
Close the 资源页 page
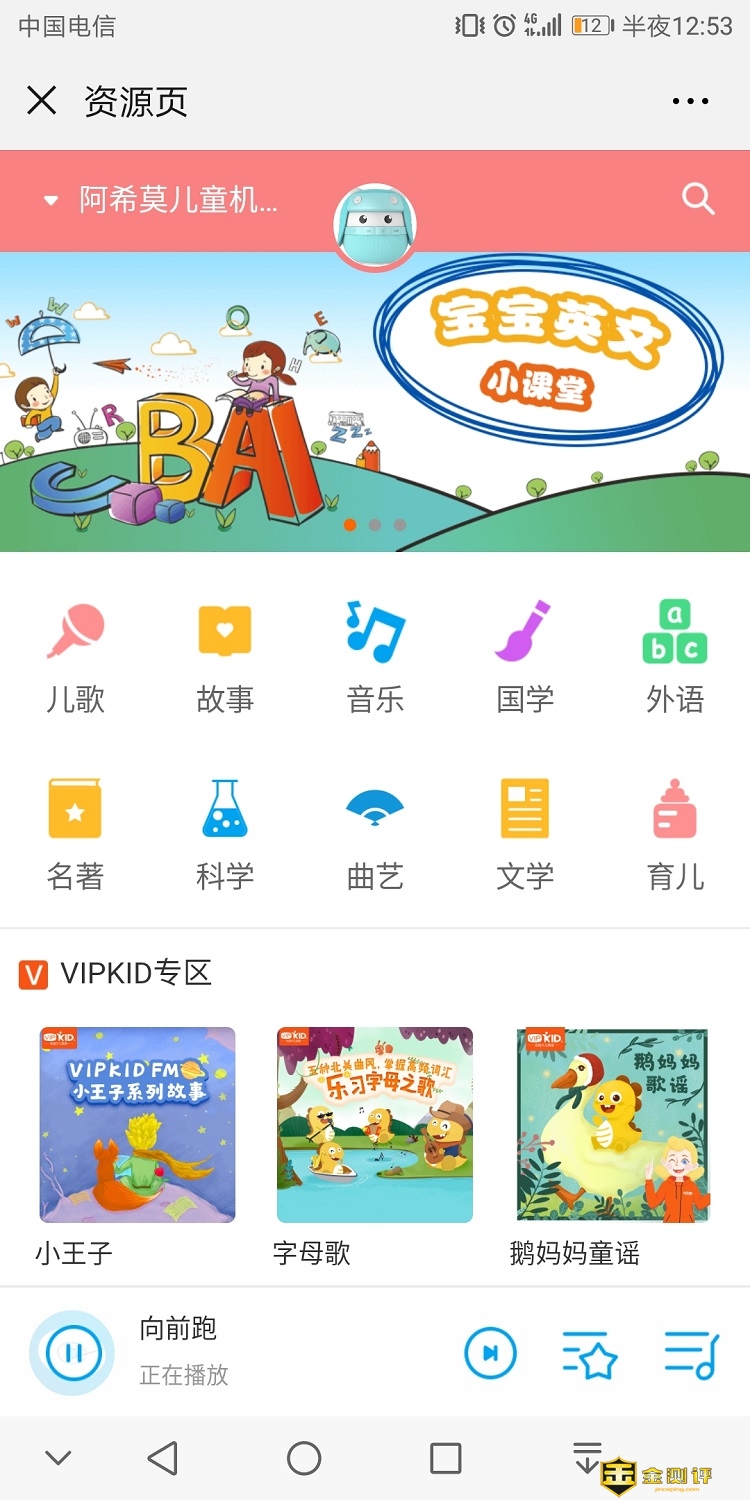pyautogui.click(x=41, y=101)
